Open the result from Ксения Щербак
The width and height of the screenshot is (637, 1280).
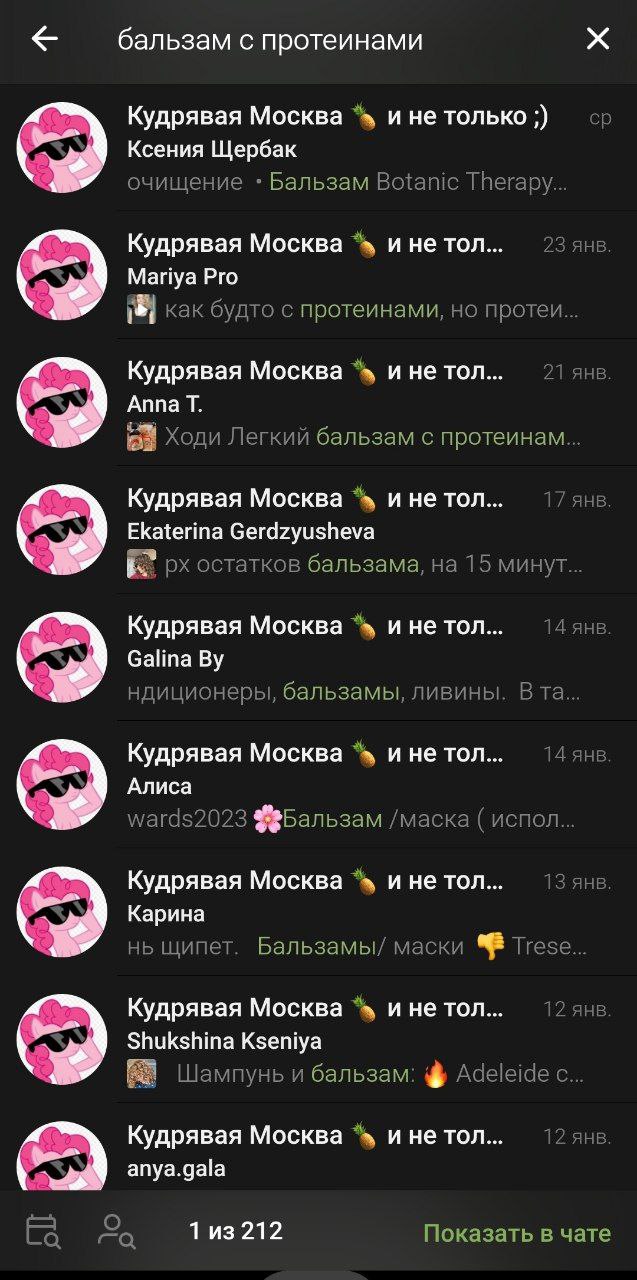tap(318, 149)
